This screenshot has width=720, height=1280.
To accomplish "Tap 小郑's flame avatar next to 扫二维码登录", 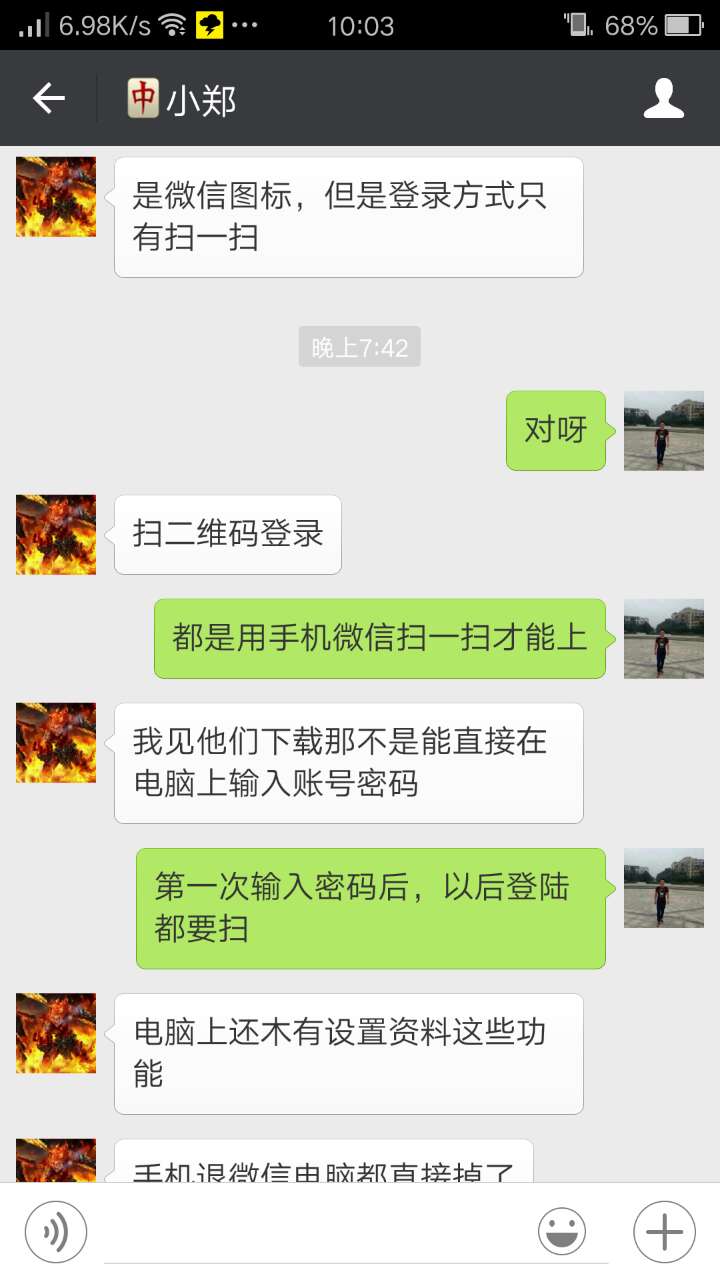I will pos(55,535).
